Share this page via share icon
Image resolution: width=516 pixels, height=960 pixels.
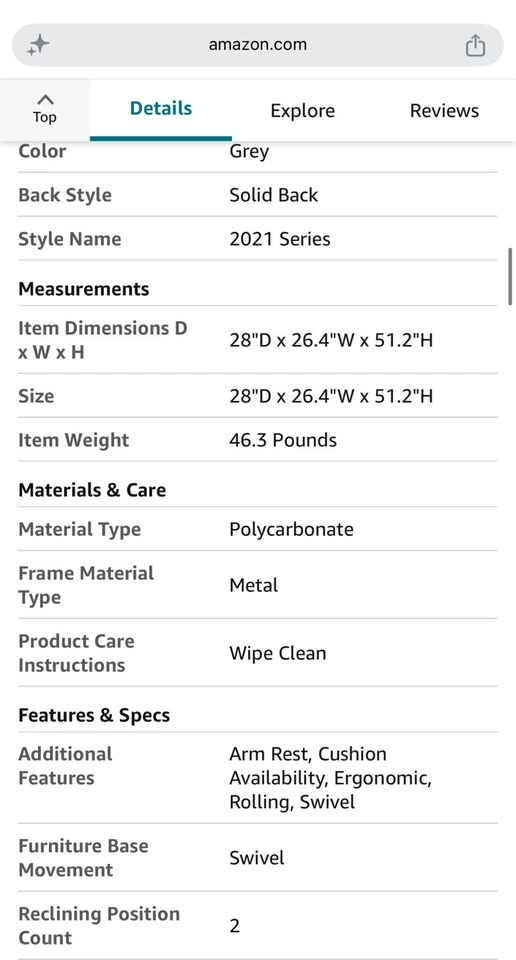tap(475, 45)
